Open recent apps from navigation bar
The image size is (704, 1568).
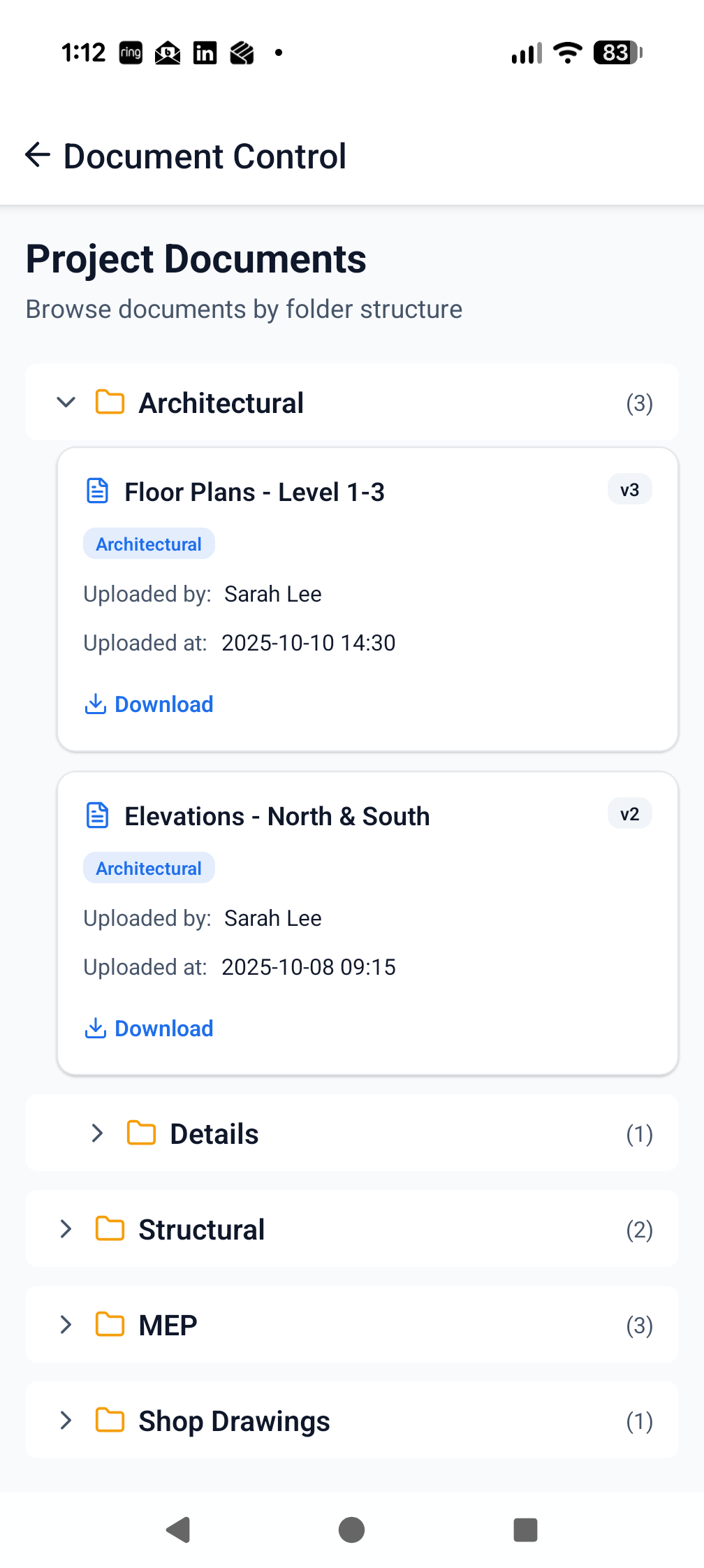tap(525, 1530)
